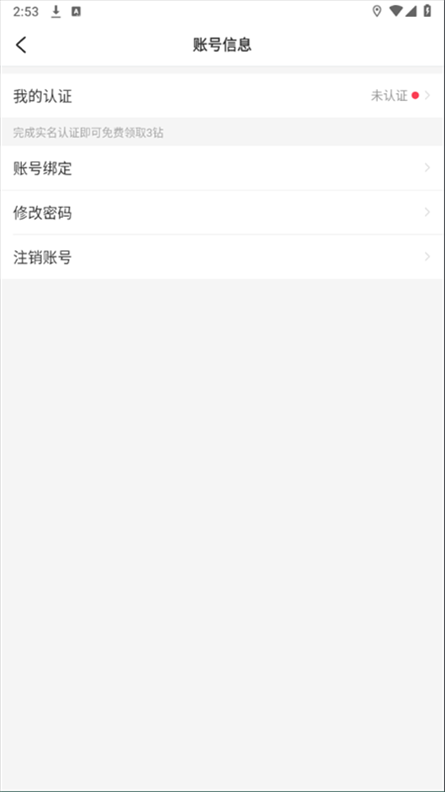Go back using the arrow icon
The height and width of the screenshot is (792, 445).
point(21,45)
